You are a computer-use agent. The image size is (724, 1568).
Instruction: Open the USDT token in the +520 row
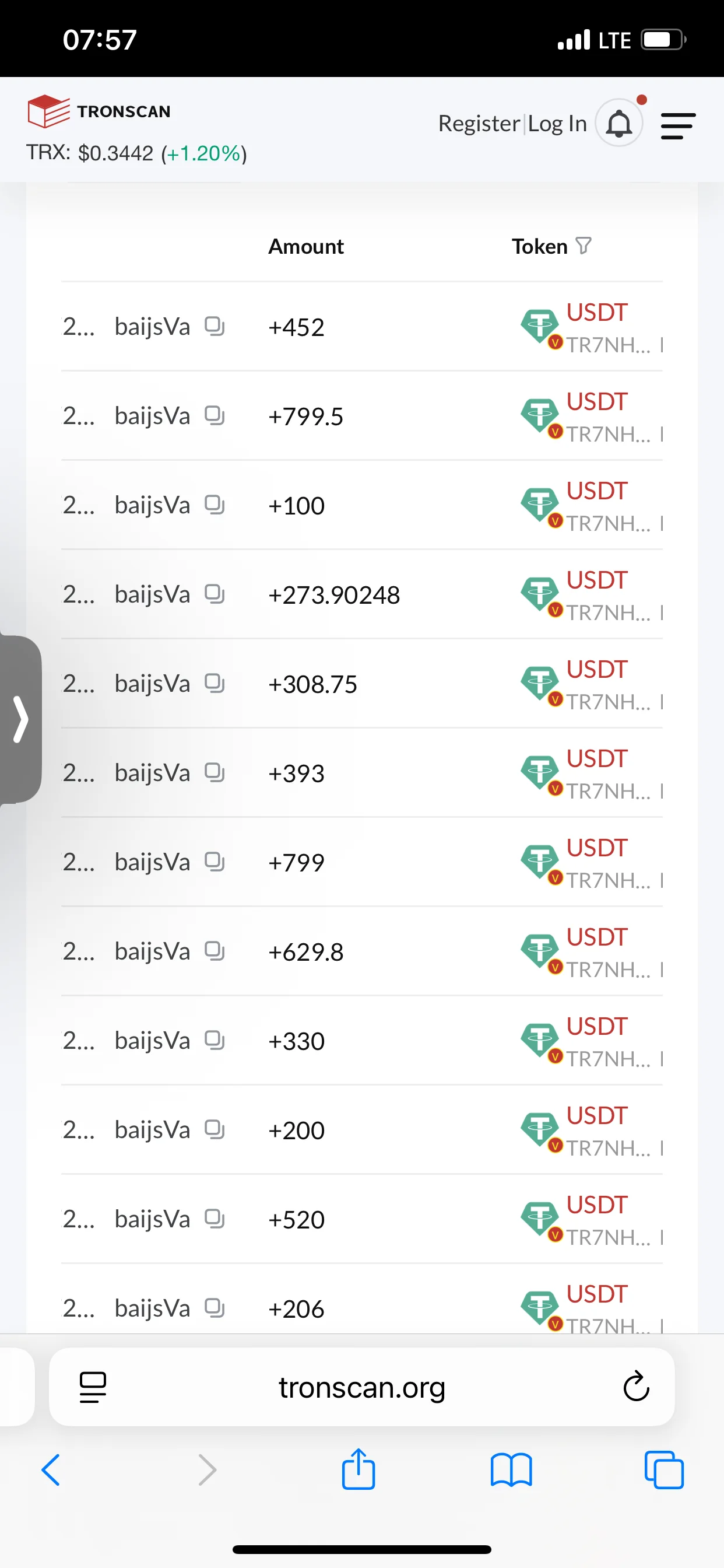point(596,1205)
